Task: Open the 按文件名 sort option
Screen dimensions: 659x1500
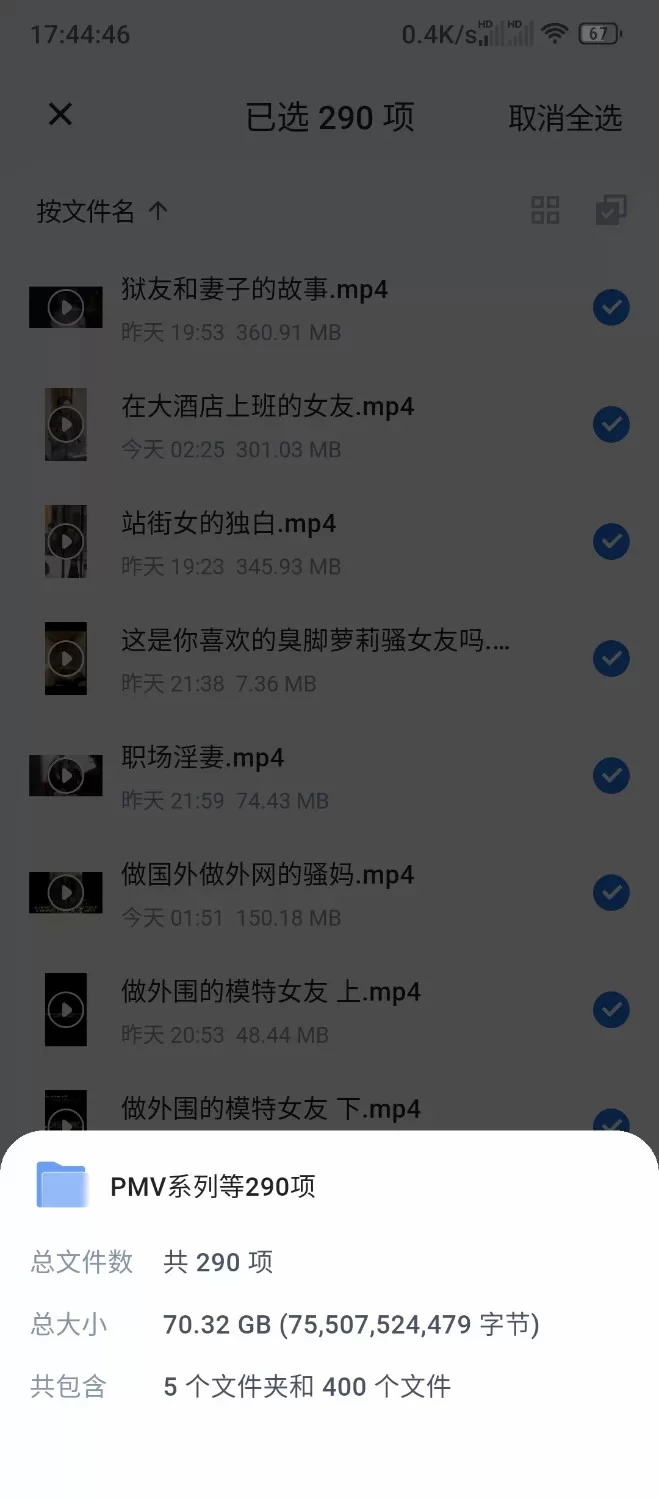Action: pyautogui.click(x=102, y=211)
